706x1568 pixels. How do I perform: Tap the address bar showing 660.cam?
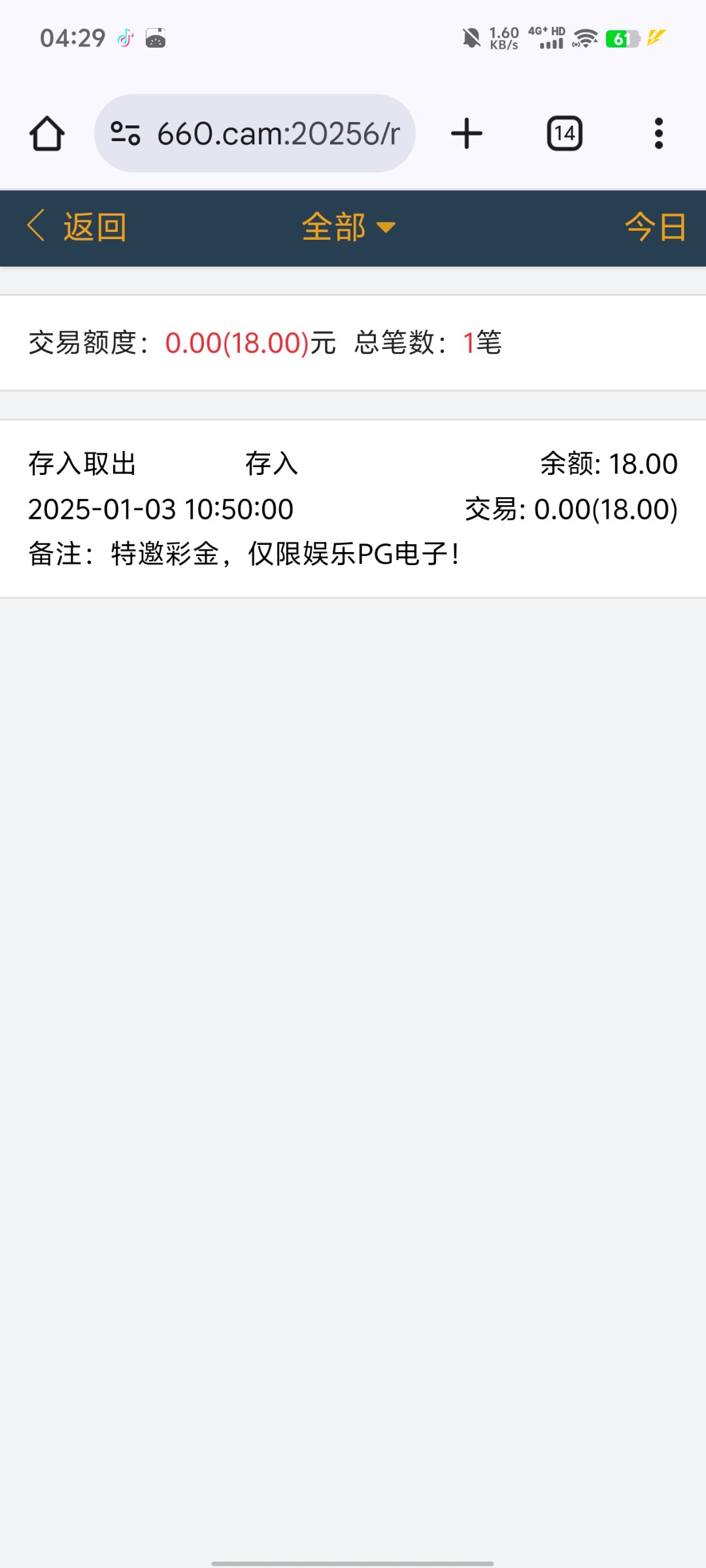point(278,134)
